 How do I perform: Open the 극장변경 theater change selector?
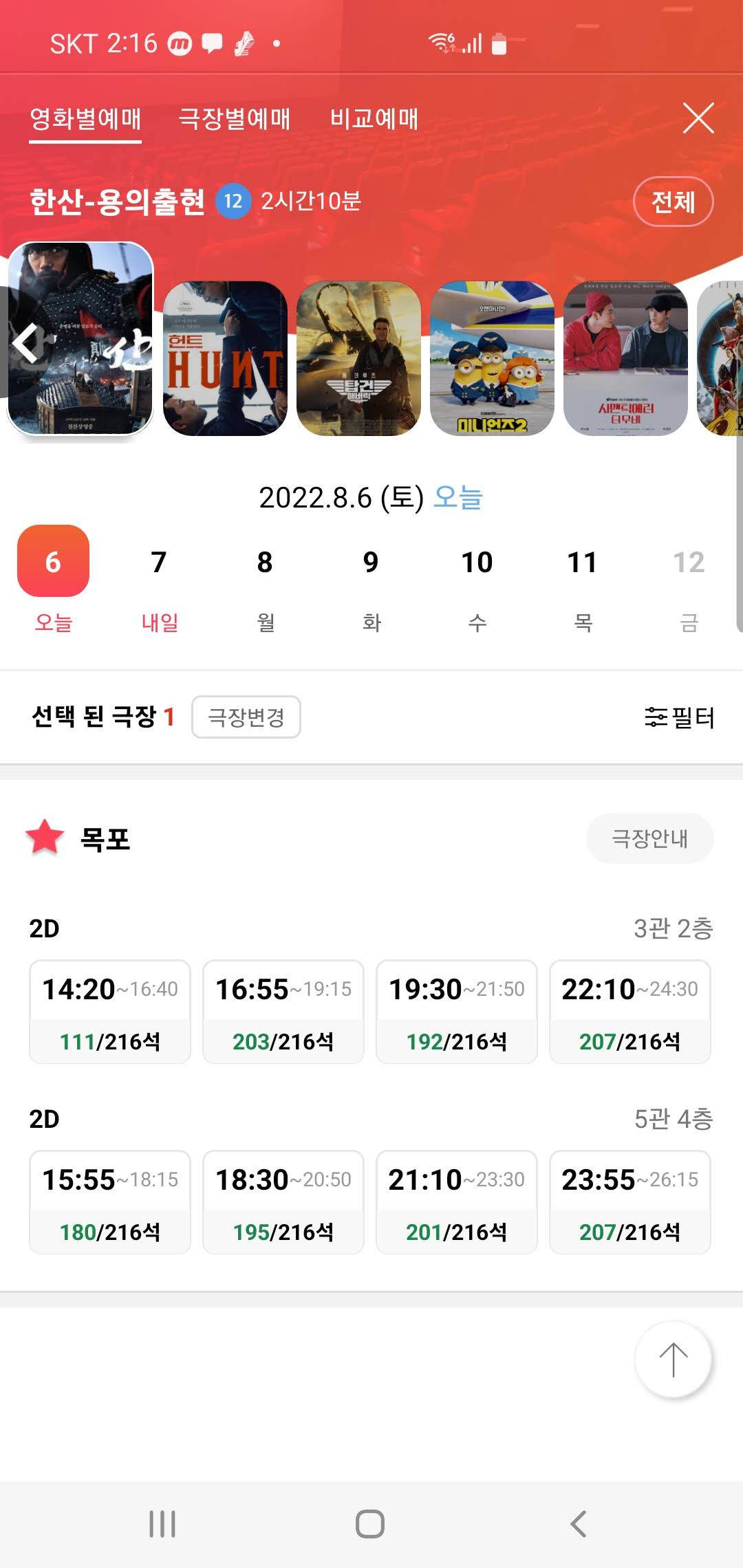246,717
